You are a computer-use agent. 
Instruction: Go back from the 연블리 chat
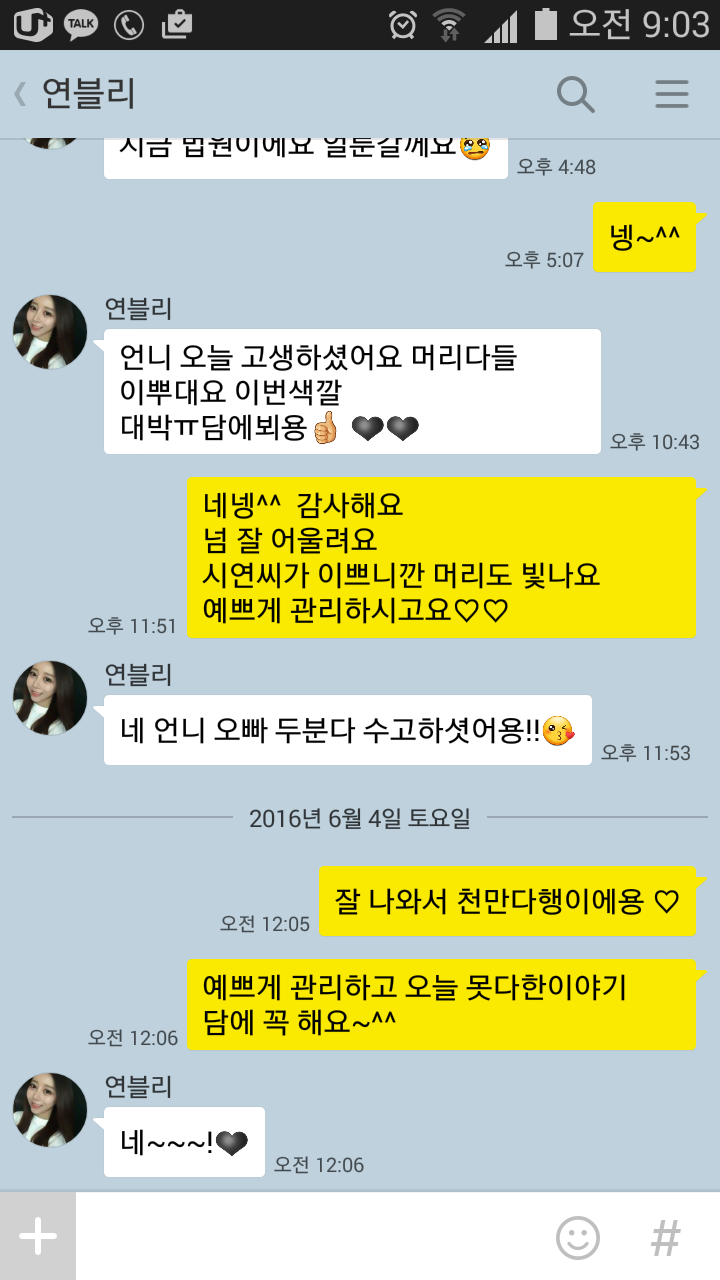(20, 94)
